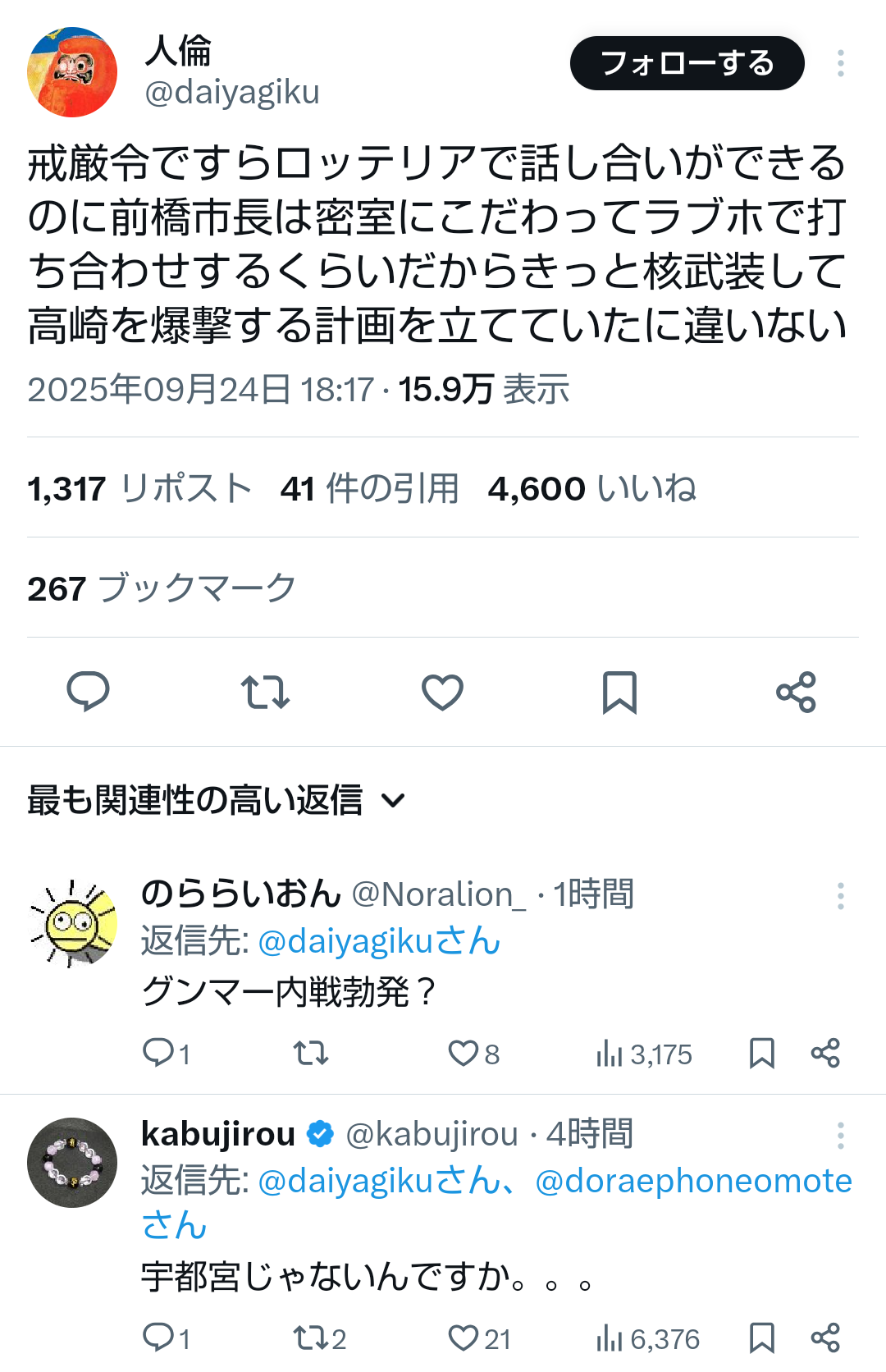Follow the @daiyagiku account
Image resolution: width=886 pixels, height=1372 pixels.
click(687, 63)
